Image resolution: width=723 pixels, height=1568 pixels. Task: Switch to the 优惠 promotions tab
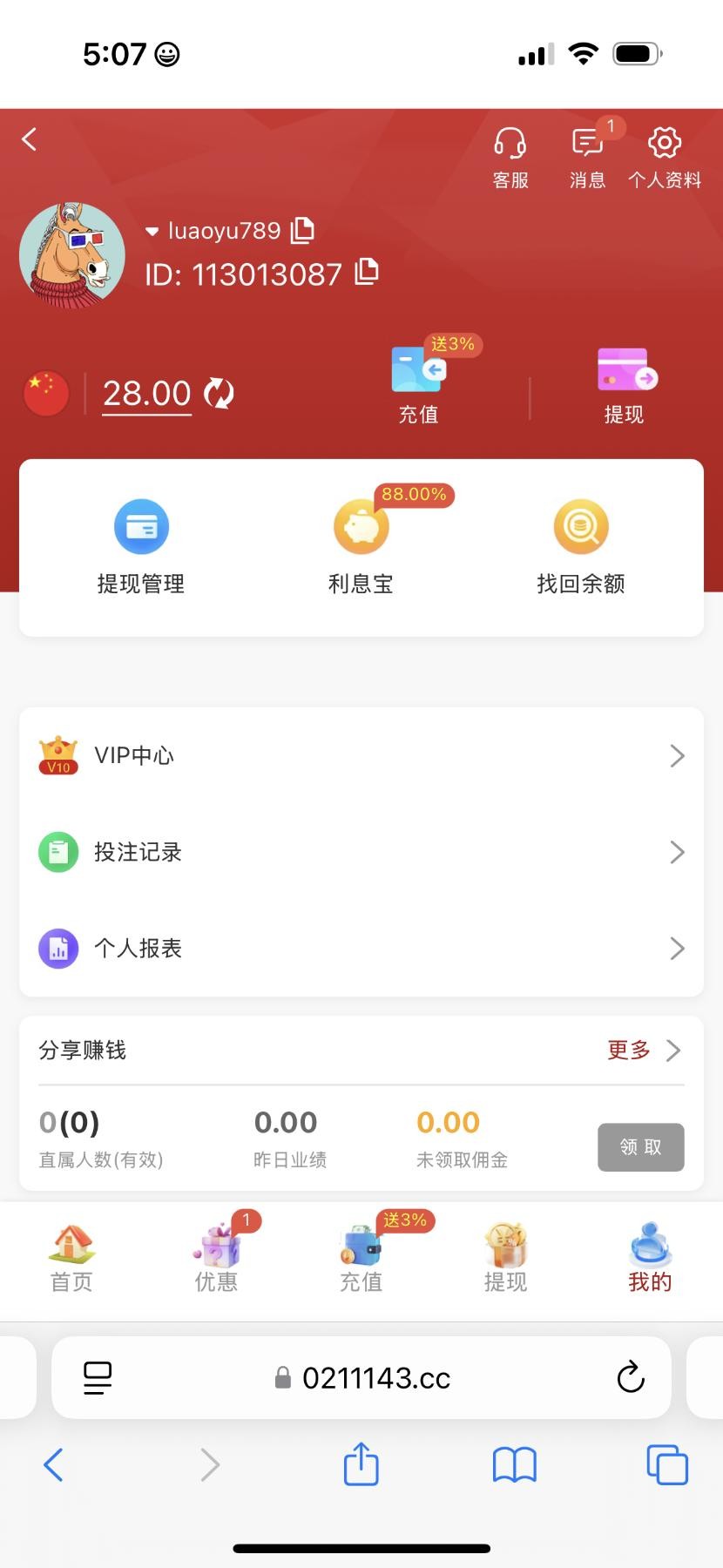pos(216,1257)
